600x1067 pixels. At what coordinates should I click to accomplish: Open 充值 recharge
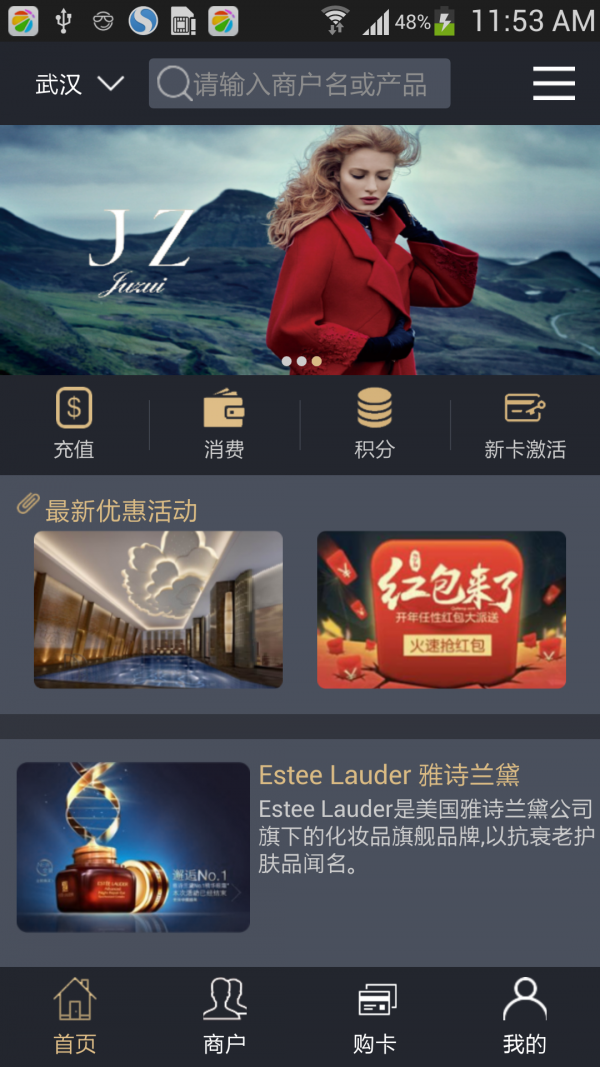click(74, 424)
